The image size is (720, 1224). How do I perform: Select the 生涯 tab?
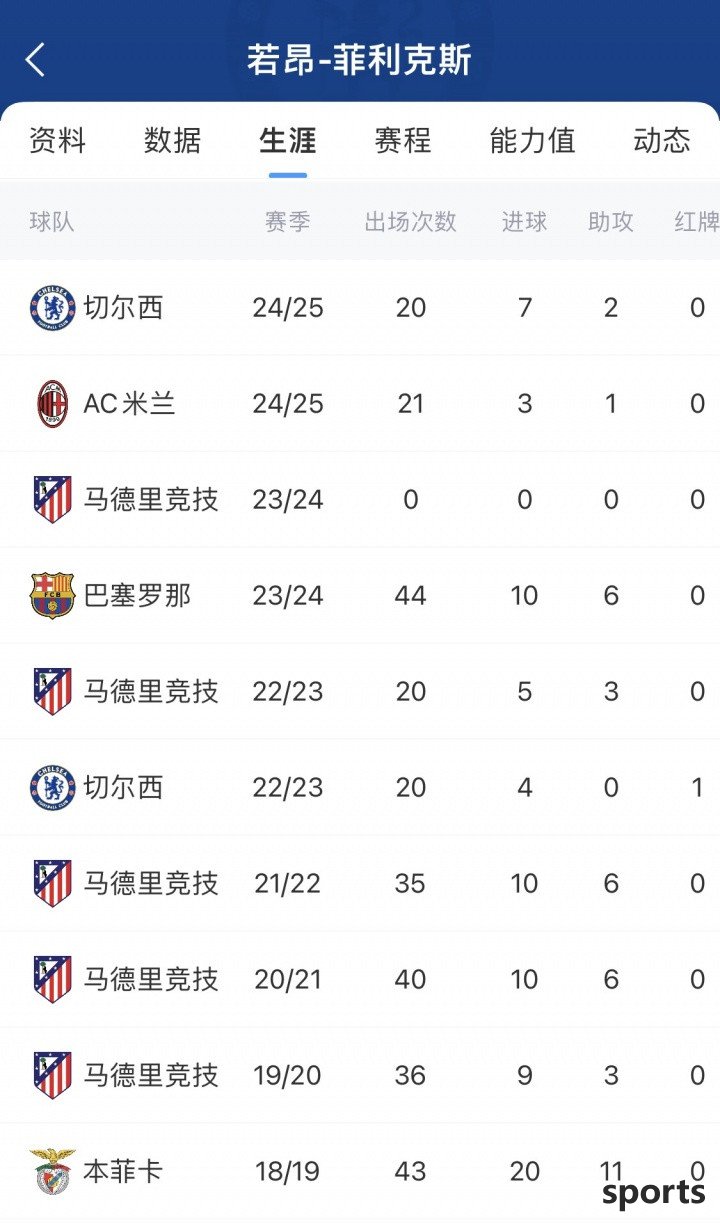[x=288, y=140]
